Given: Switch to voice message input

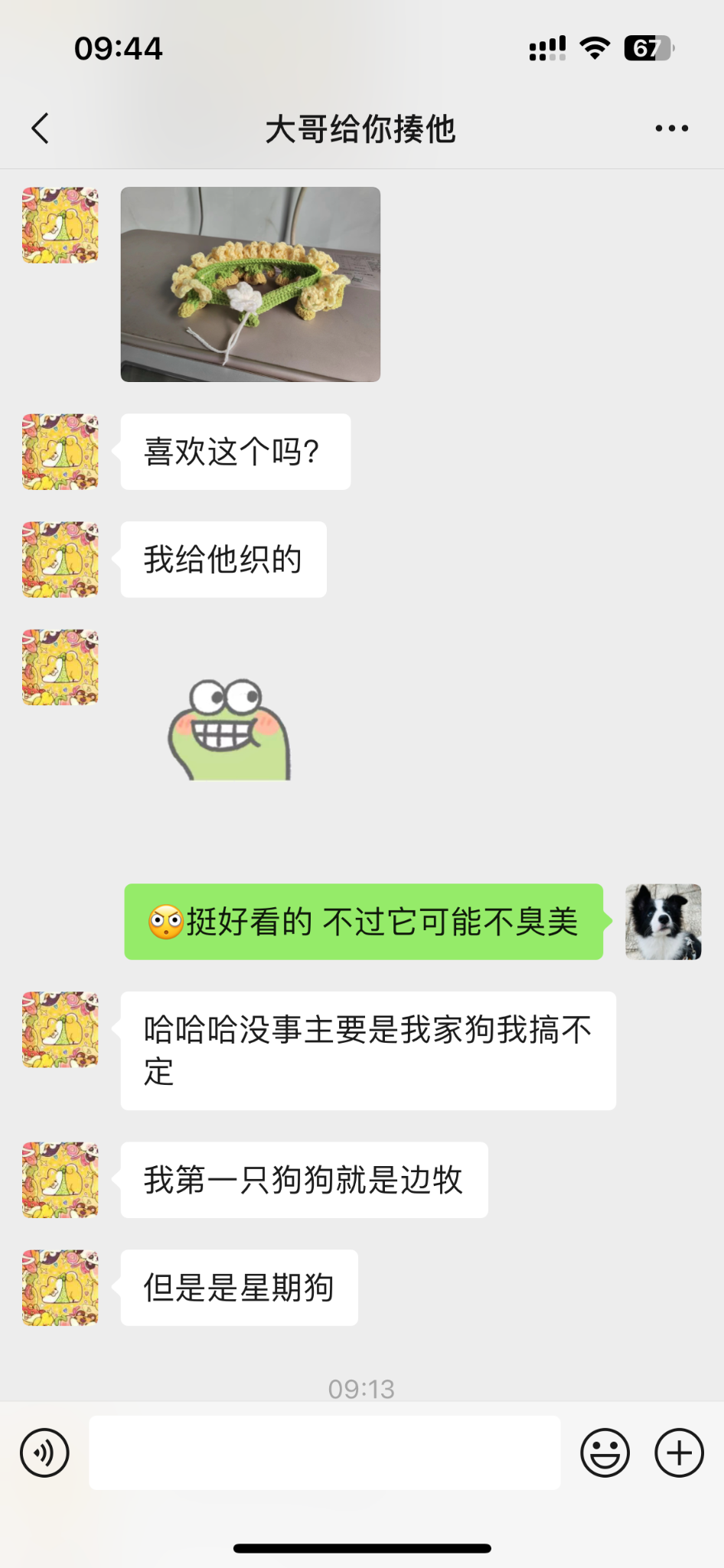Looking at the screenshot, I should pyautogui.click(x=44, y=1452).
